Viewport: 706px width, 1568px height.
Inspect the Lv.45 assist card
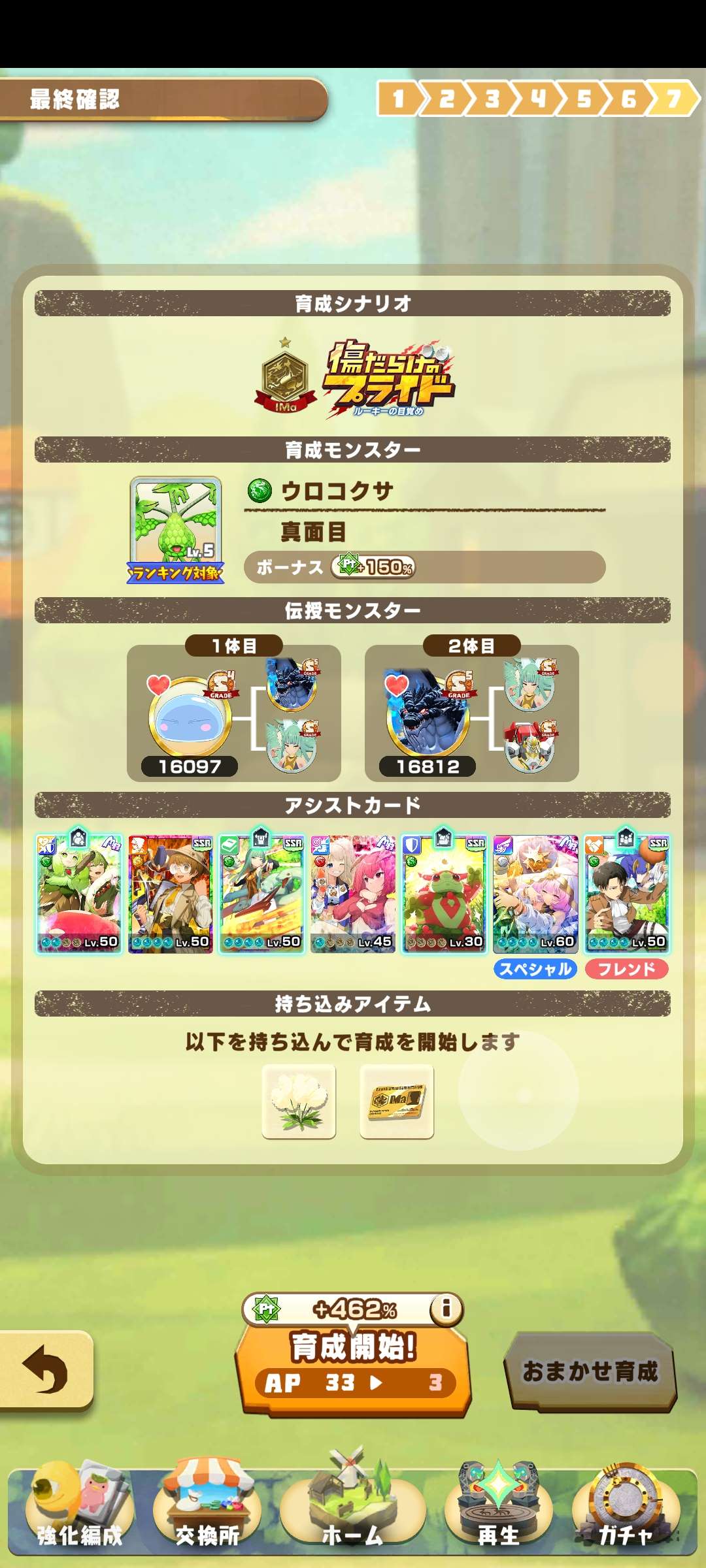353,894
